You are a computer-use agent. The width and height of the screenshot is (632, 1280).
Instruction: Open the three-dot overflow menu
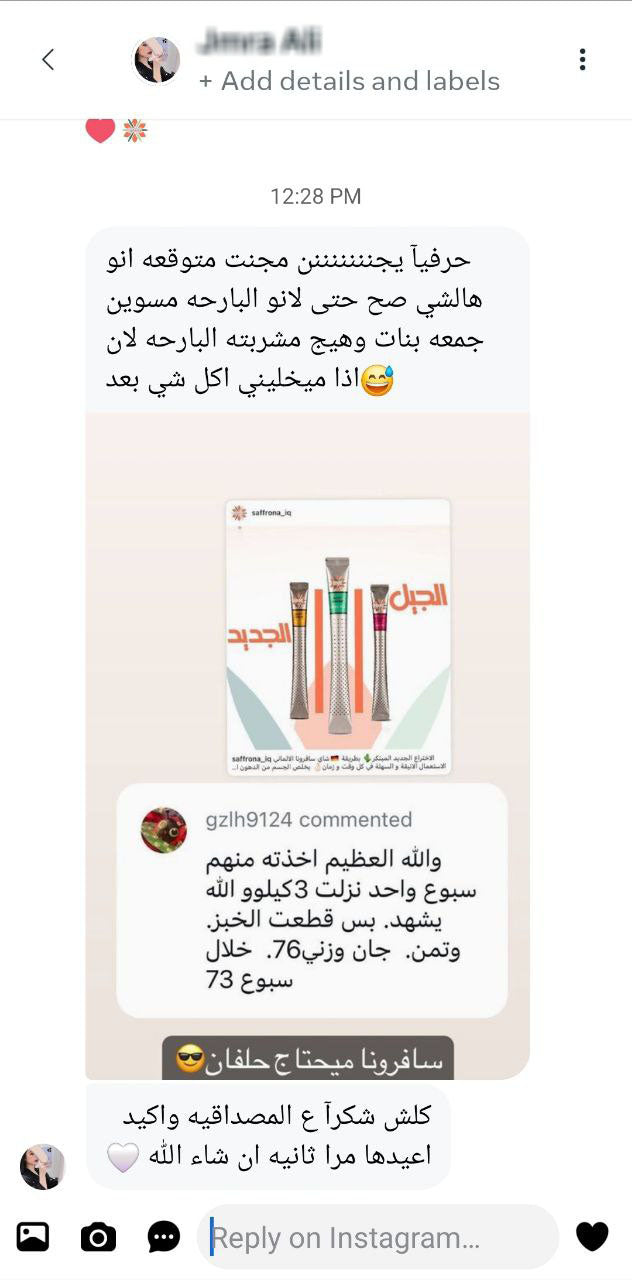click(x=582, y=60)
